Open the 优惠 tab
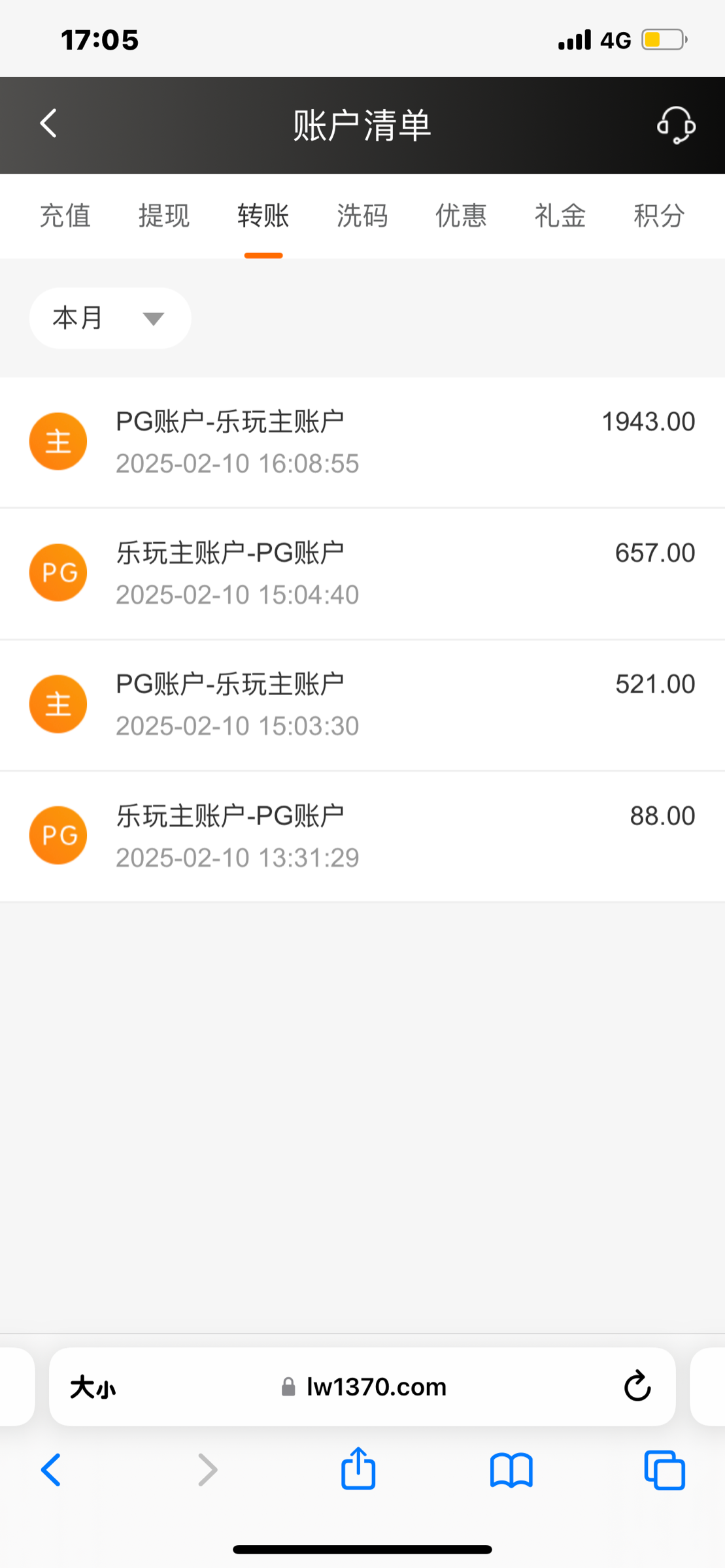725x1568 pixels. coord(462,216)
